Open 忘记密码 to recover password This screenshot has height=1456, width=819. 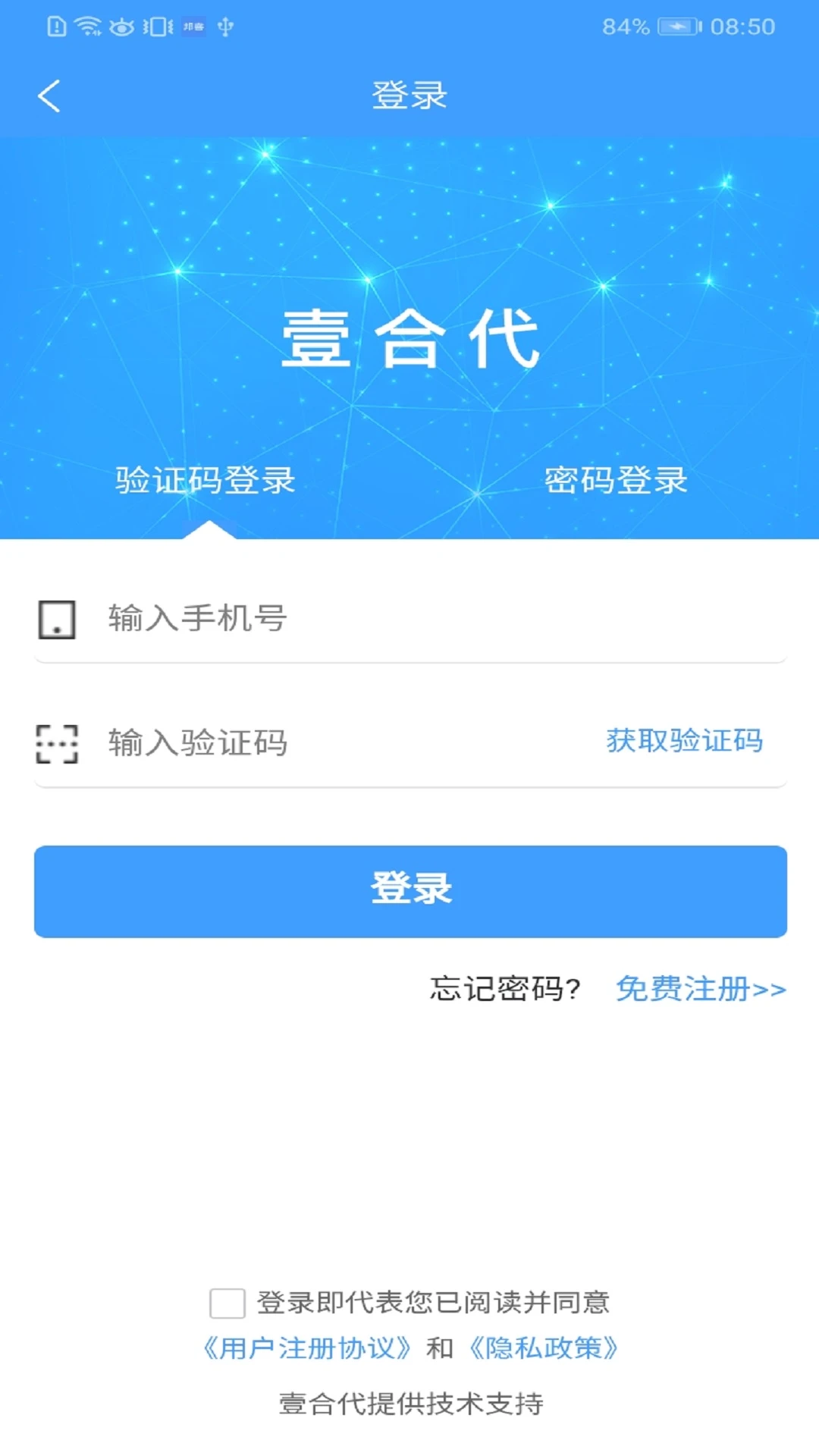(504, 990)
